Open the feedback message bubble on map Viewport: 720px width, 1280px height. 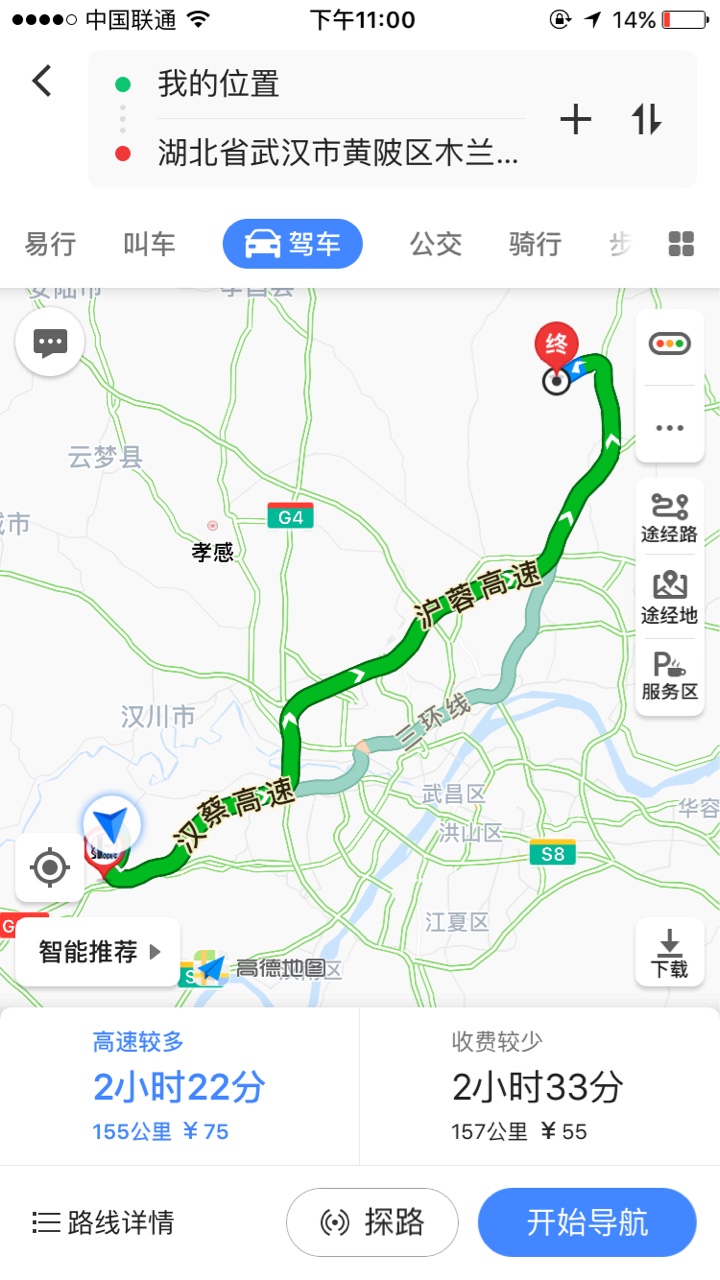click(49, 343)
